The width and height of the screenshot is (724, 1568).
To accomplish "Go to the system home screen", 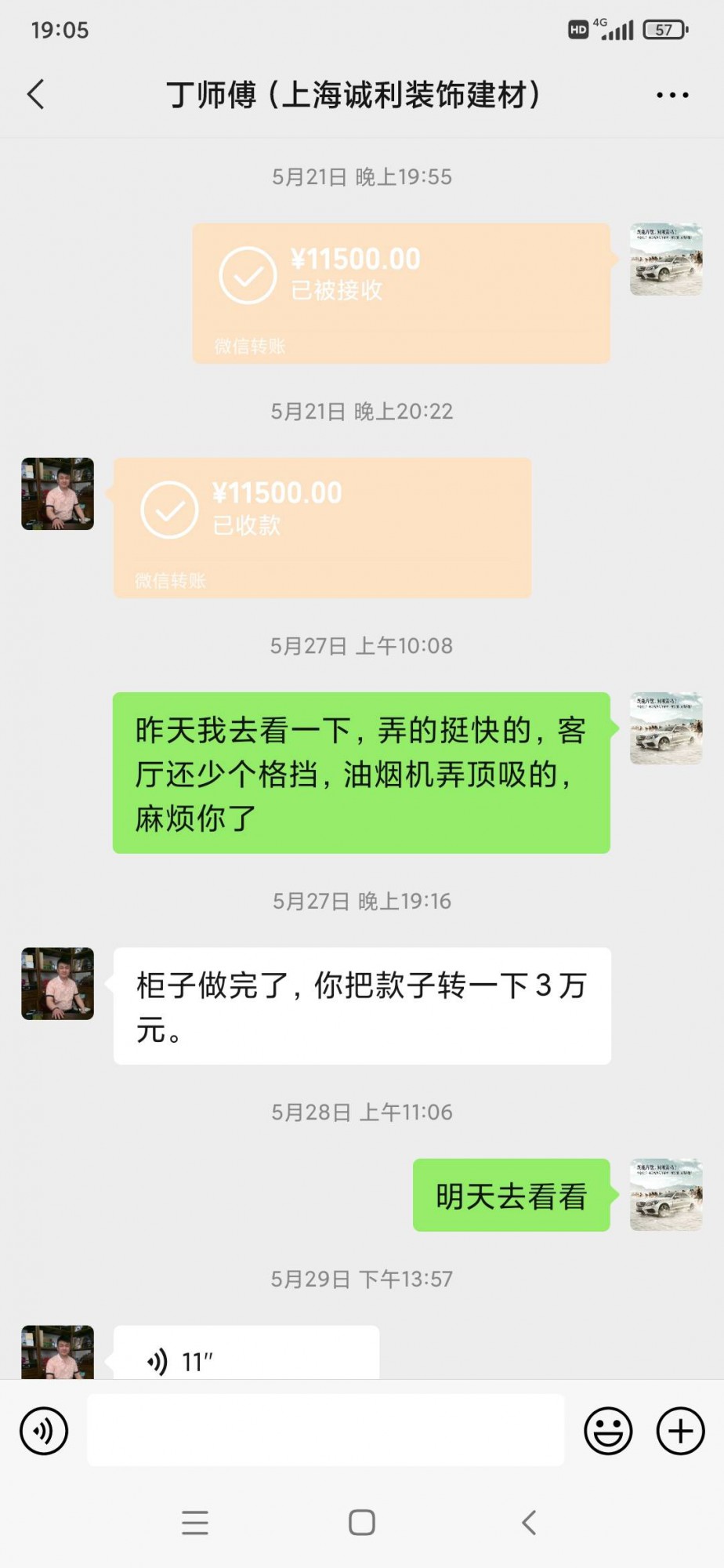I will [361, 1523].
